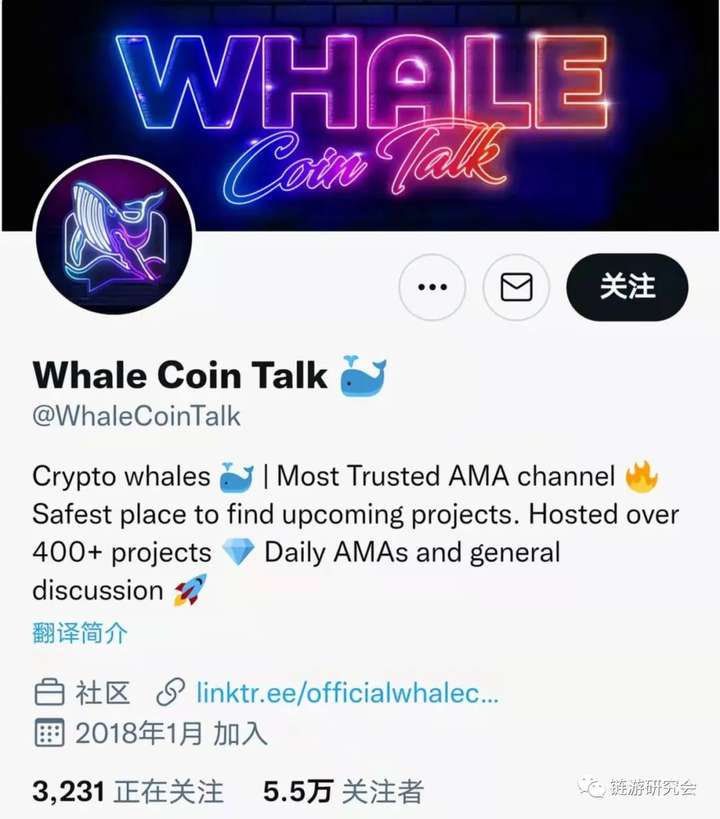The image size is (720, 819).
Task: Follow Whale Coin Talk with 关注 button
Action: pos(627,287)
